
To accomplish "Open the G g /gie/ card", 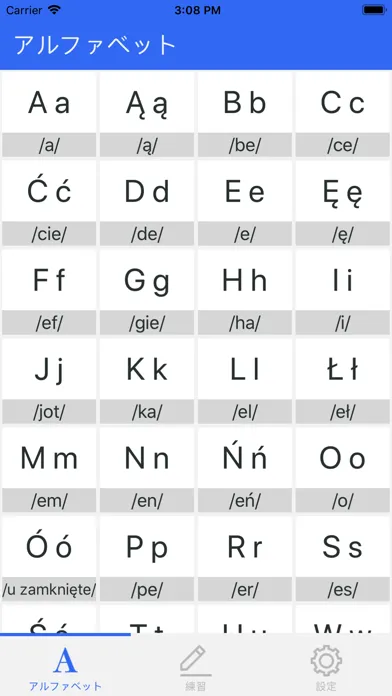I will pos(147,292).
